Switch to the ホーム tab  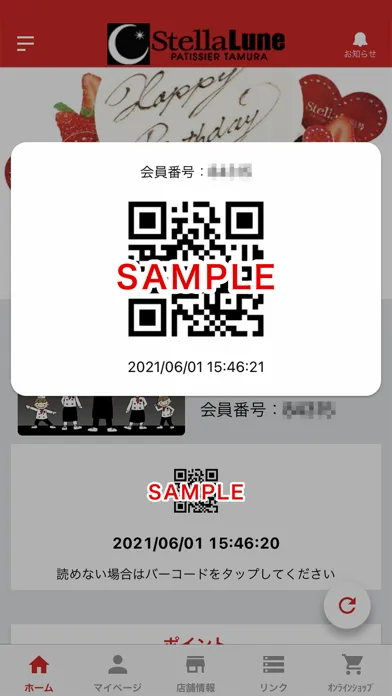coord(39,672)
